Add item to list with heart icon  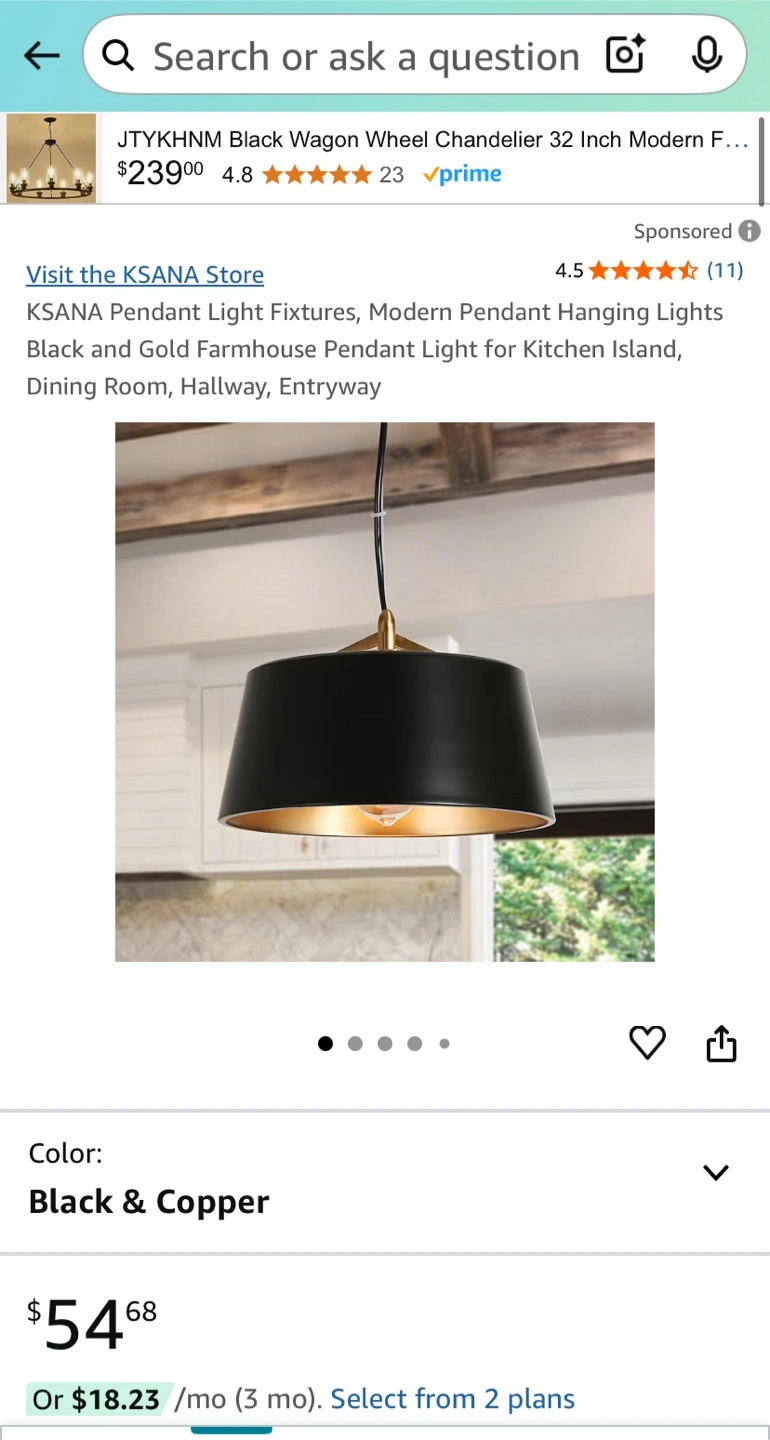pos(647,1043)
